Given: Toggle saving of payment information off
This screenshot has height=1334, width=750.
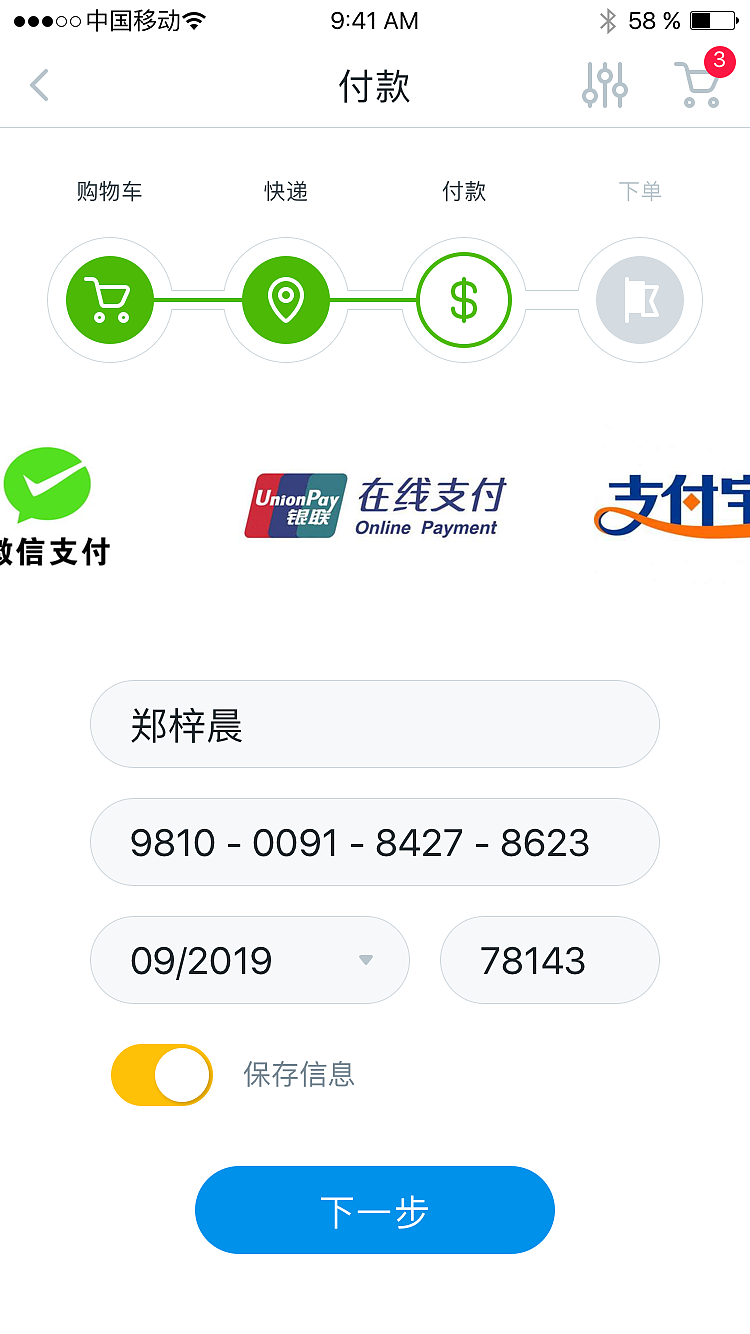Looking at the screenshot, I should point(161,1074).
